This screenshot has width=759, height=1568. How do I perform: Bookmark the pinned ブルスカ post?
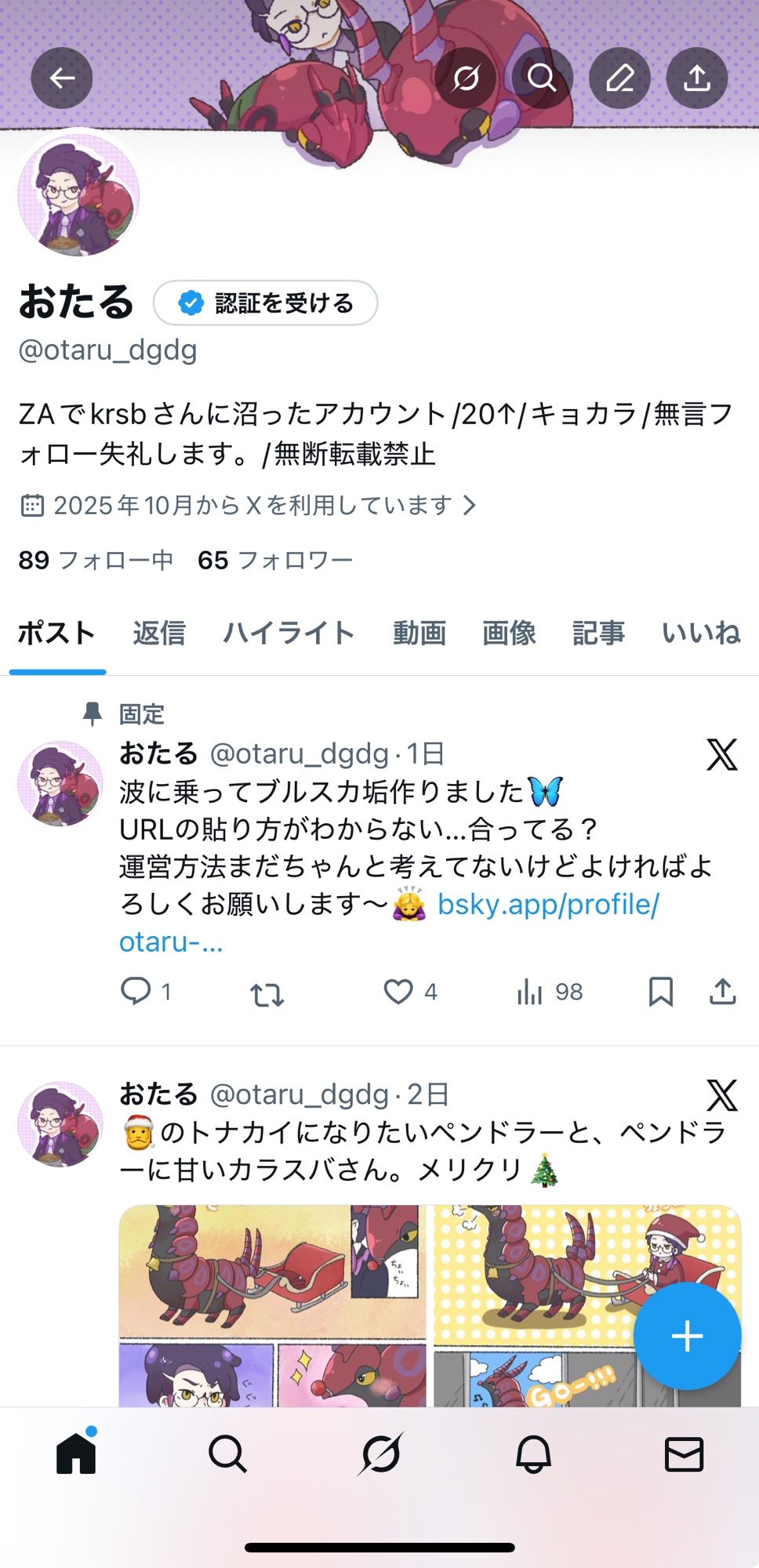[660, 992]
